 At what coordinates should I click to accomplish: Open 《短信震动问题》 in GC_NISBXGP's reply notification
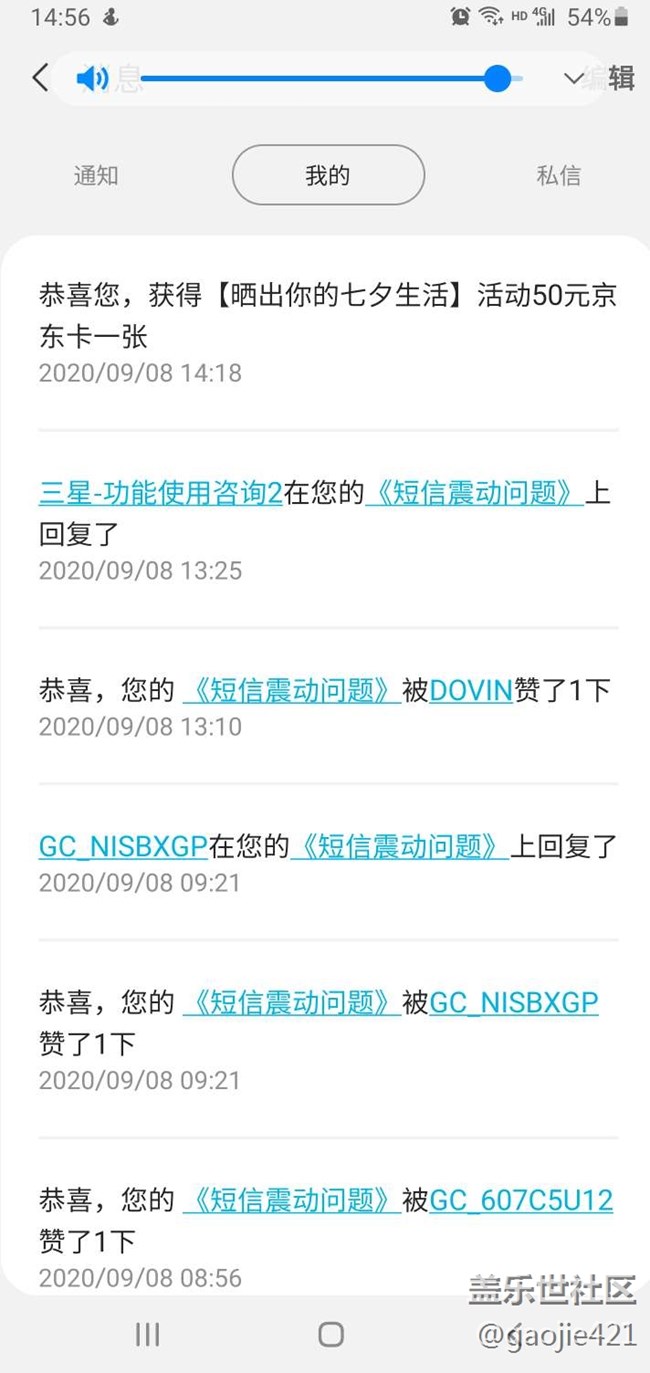click(x=399, y=847)
